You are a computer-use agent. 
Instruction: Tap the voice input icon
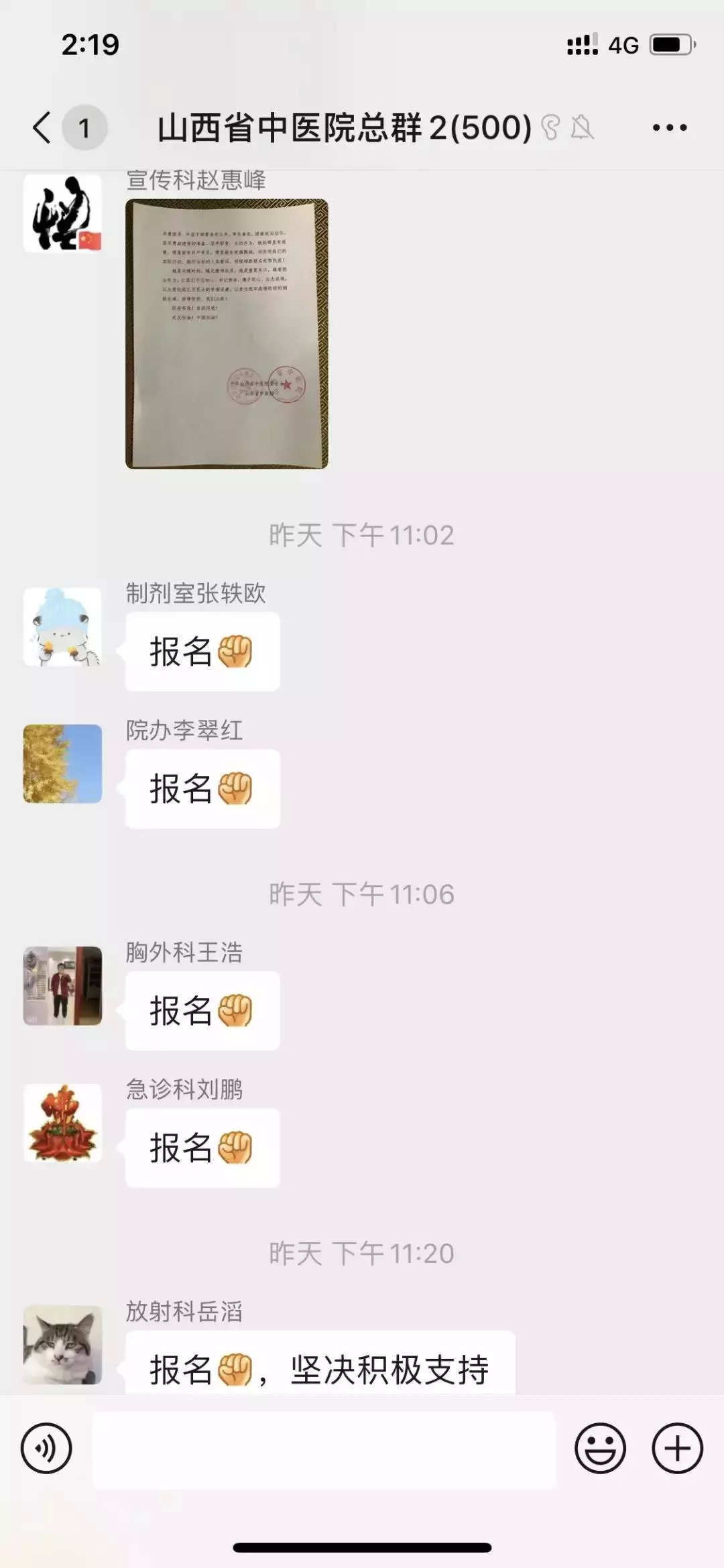coord(46,1449)
